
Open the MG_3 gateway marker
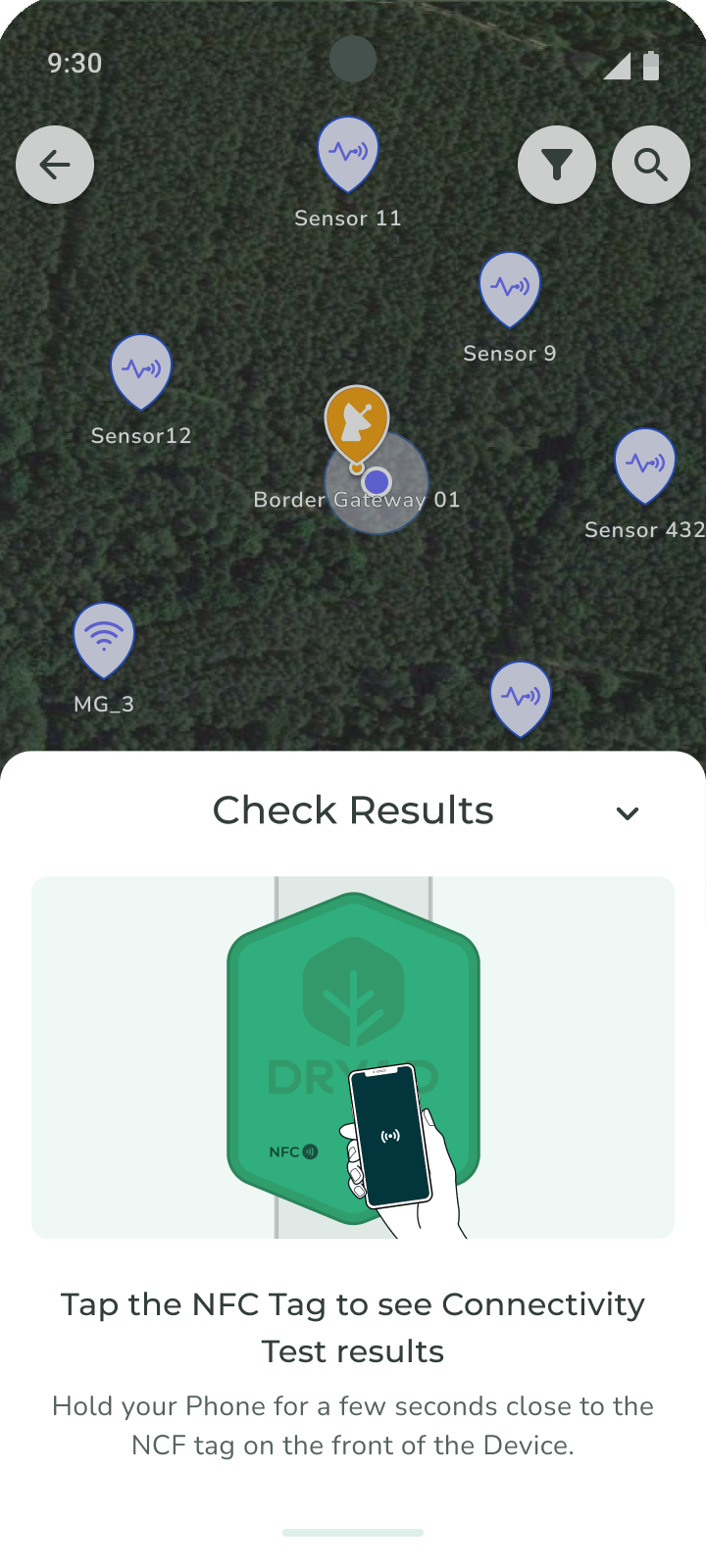point(104,638)
